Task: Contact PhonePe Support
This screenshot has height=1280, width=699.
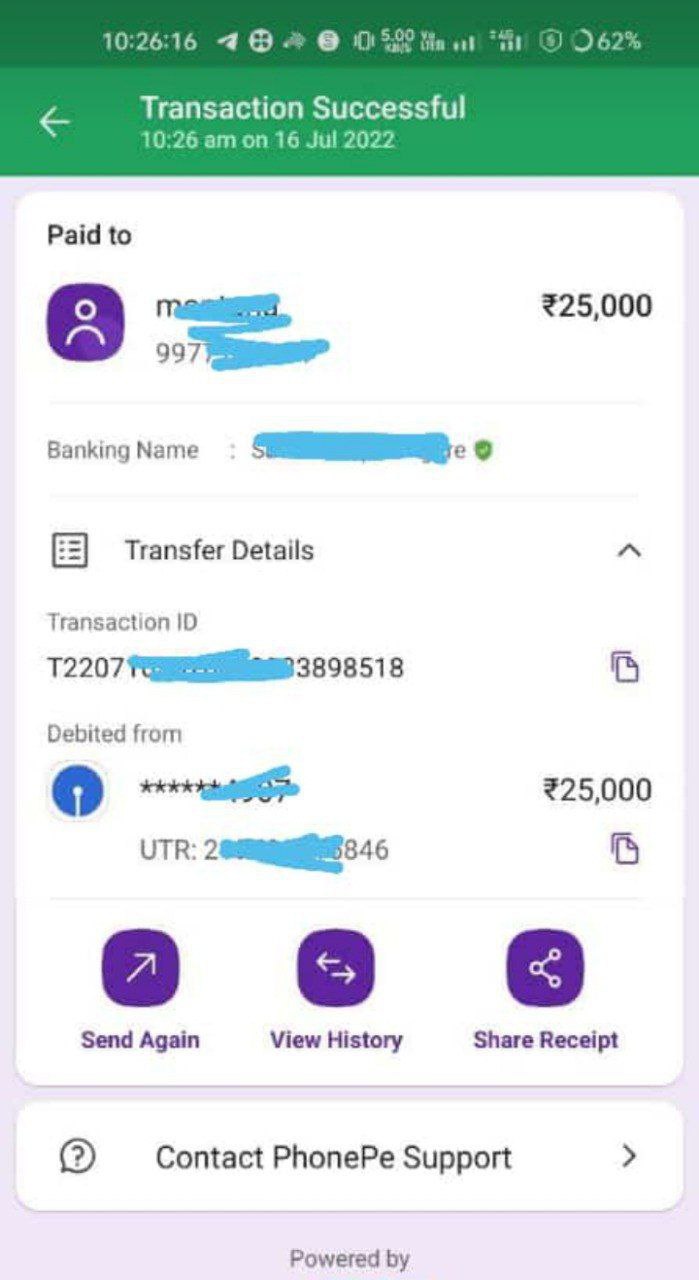Action: click(x=348, y=1157)
